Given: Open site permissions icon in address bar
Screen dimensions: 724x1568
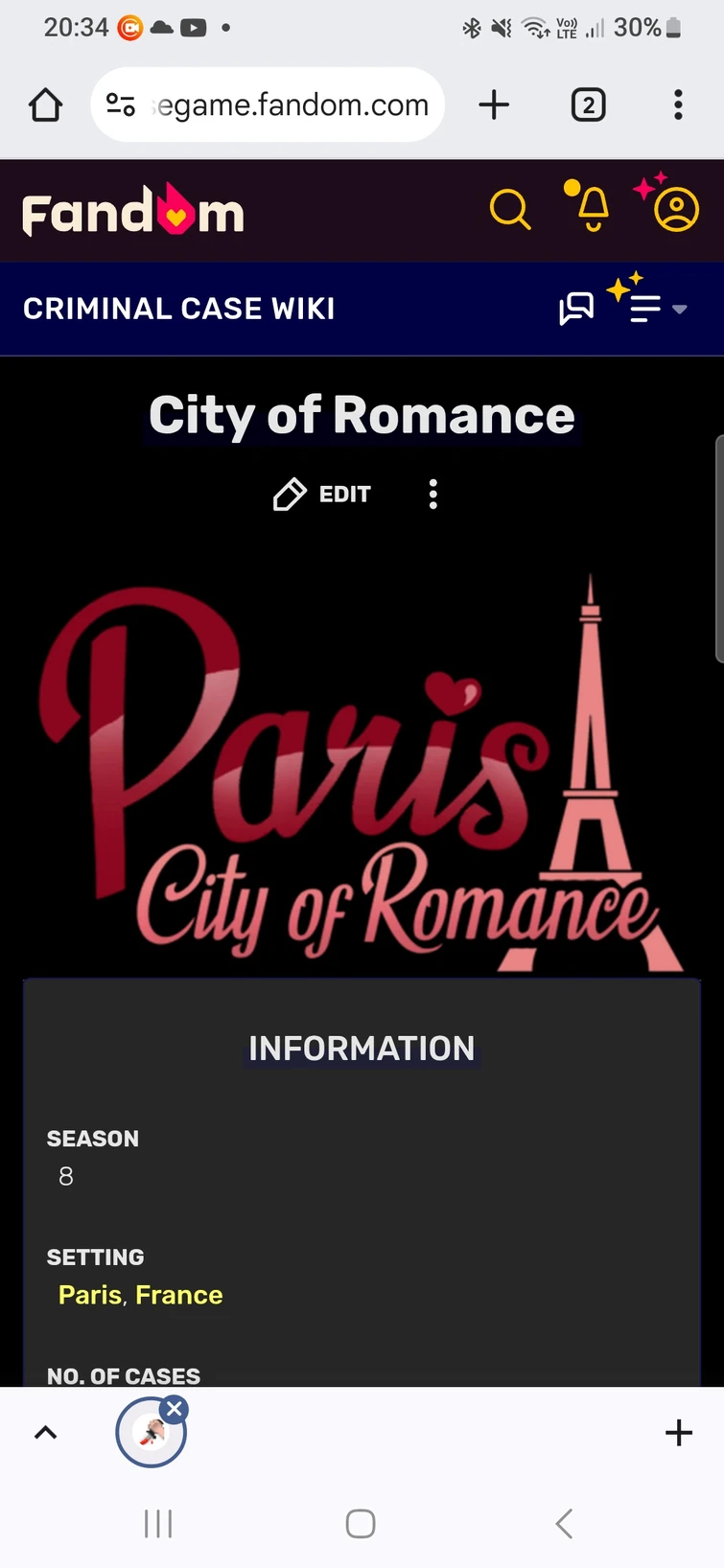Looking at the screenshot, I should (x=121, y=104).
